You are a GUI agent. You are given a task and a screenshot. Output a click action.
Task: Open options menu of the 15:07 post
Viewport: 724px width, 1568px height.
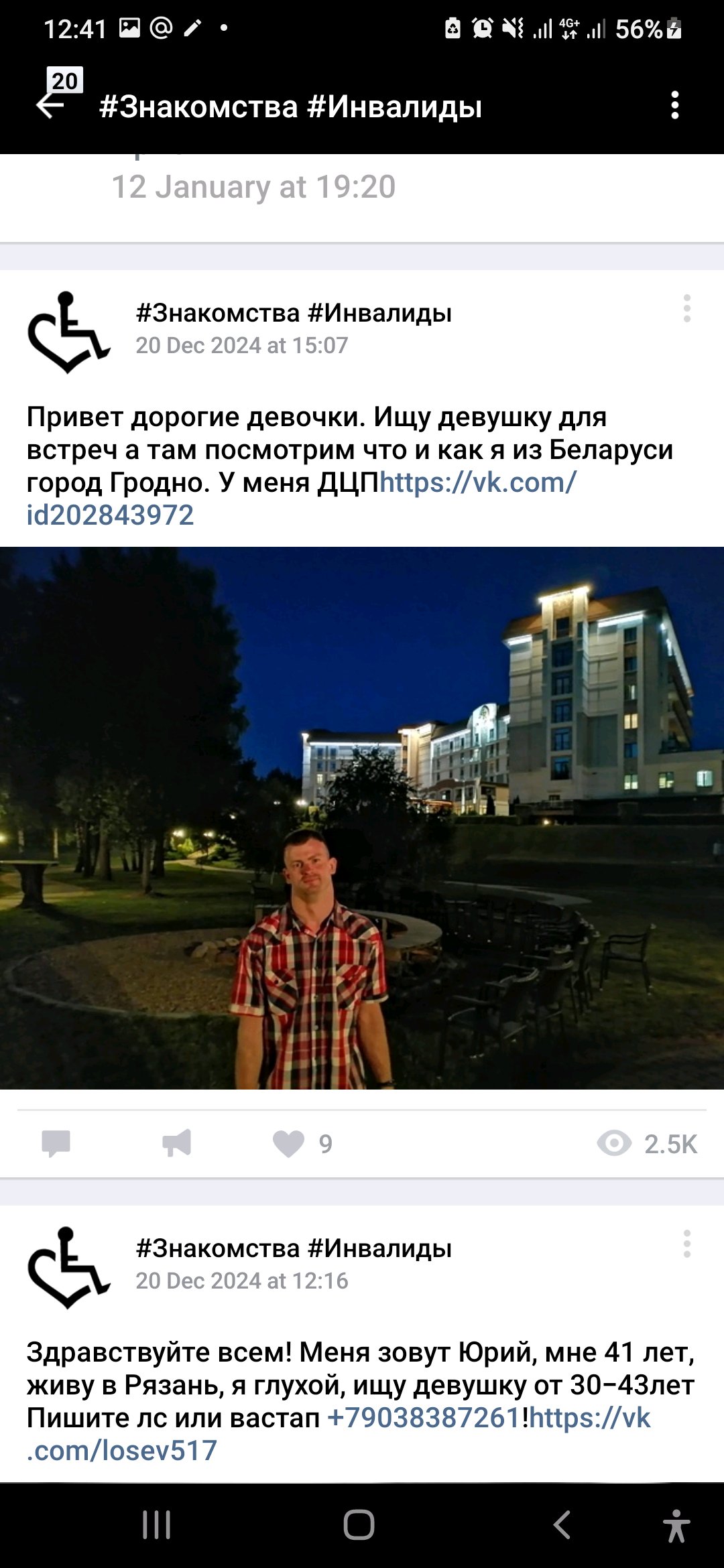(686, 308)
